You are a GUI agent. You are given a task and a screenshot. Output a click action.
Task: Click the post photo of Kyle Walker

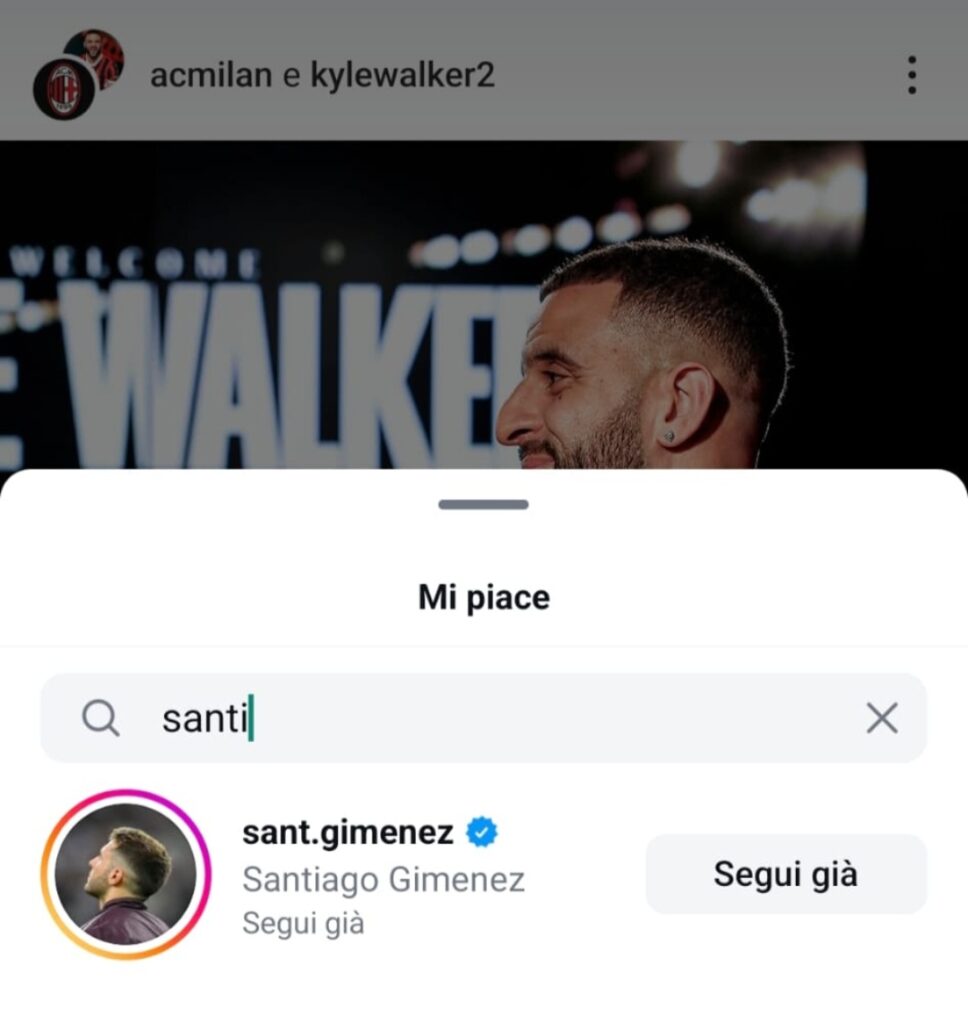tap(484, 300)
